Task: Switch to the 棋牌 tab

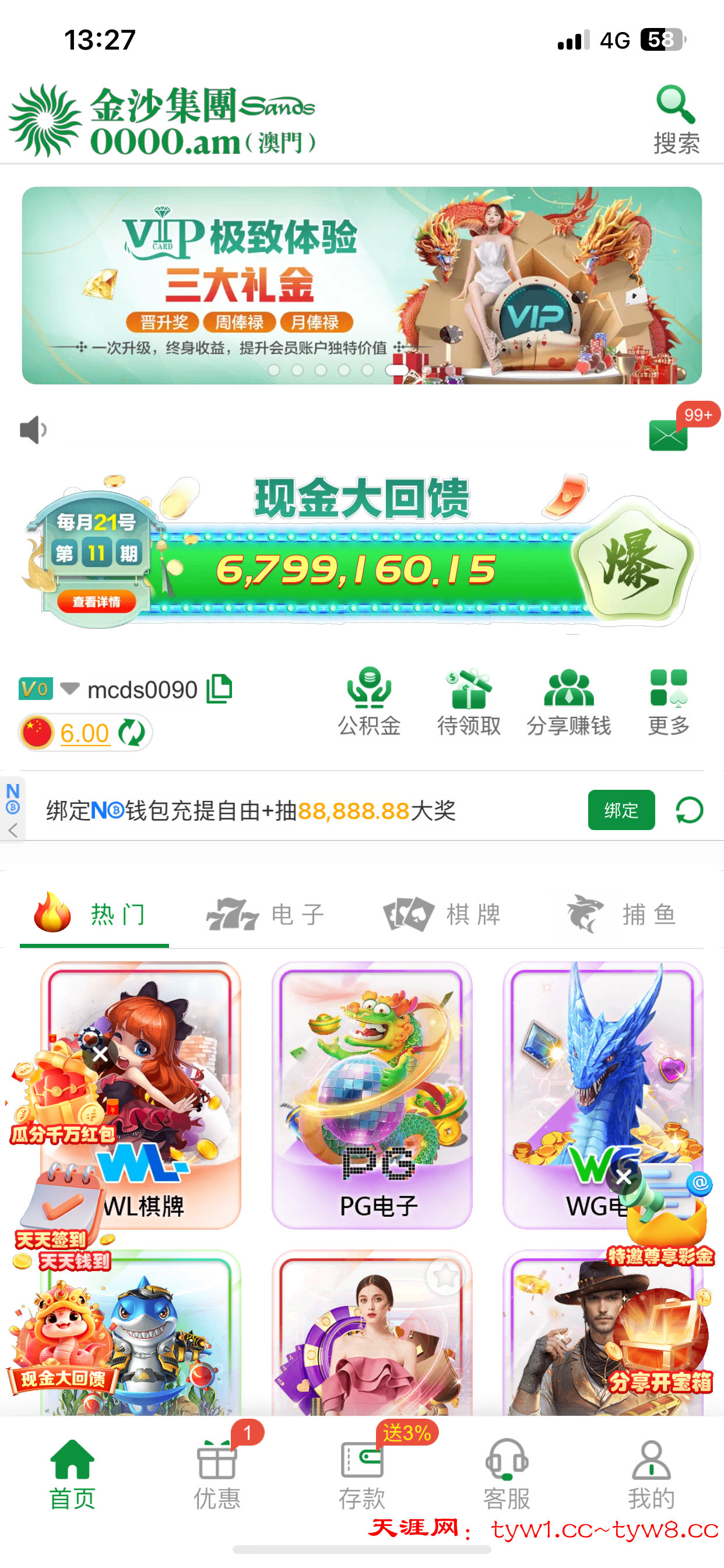Action: pos(442,914)
